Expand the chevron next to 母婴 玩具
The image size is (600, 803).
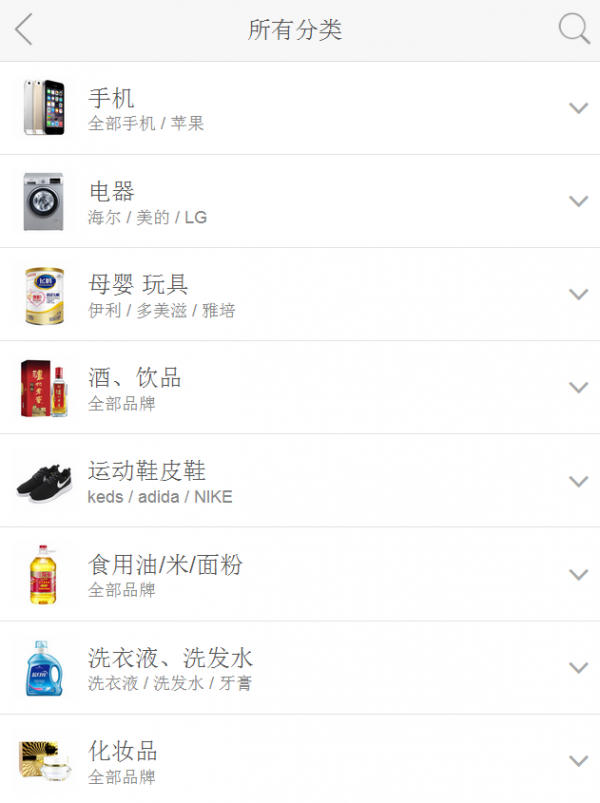coord(578,294)
